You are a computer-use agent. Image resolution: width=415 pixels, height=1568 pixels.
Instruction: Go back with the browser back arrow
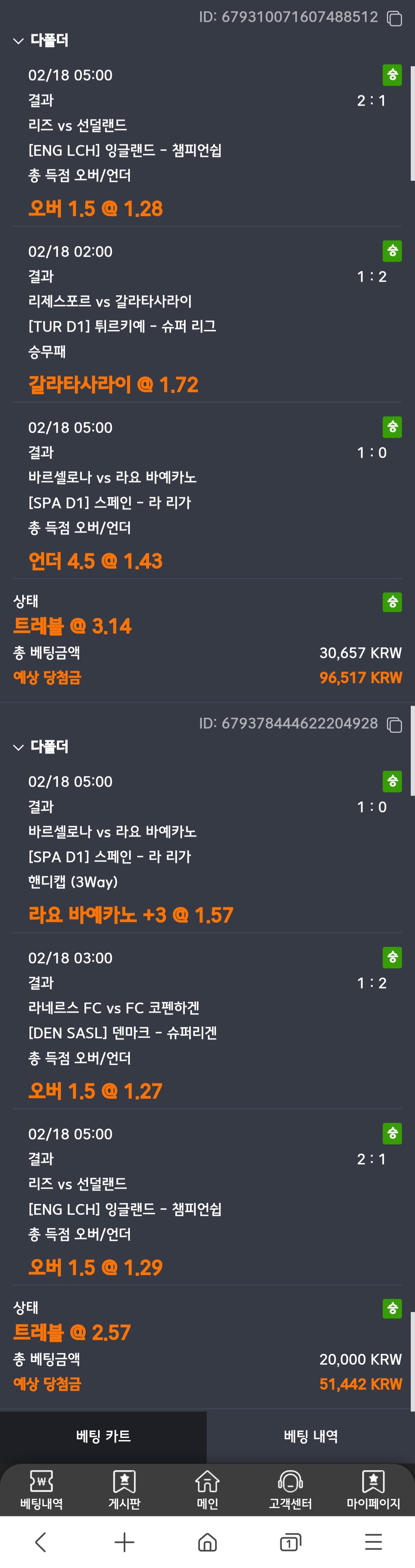point(41,1542)
